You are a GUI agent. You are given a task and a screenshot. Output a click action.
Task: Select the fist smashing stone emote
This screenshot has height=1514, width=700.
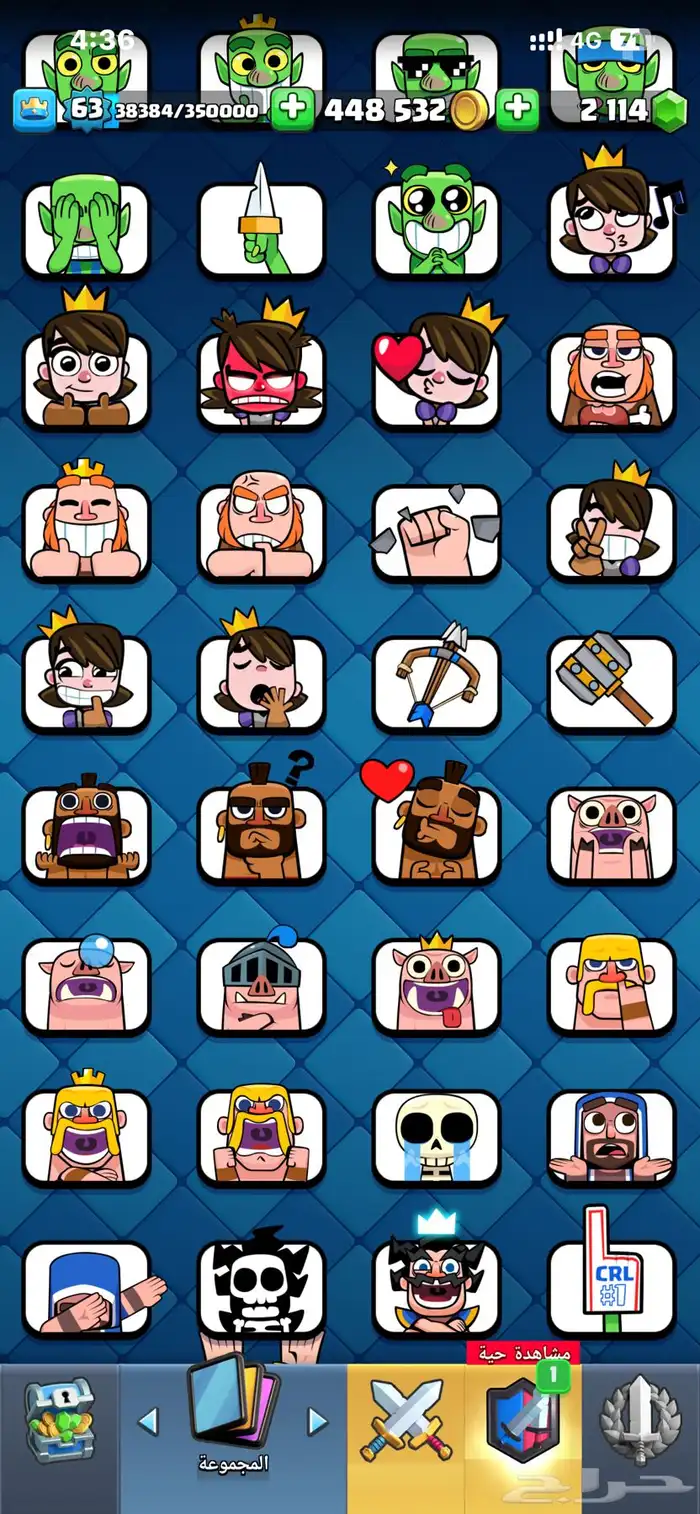pyautogui.click(x=436, y=531)
